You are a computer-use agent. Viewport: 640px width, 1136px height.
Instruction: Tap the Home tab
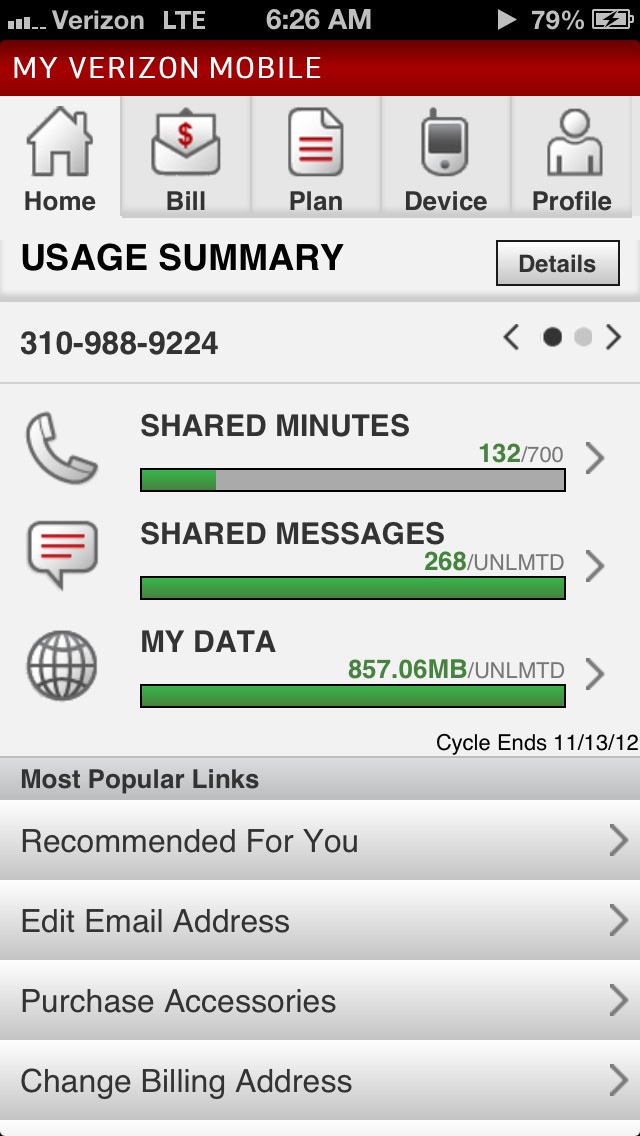[x=60, y=156]
